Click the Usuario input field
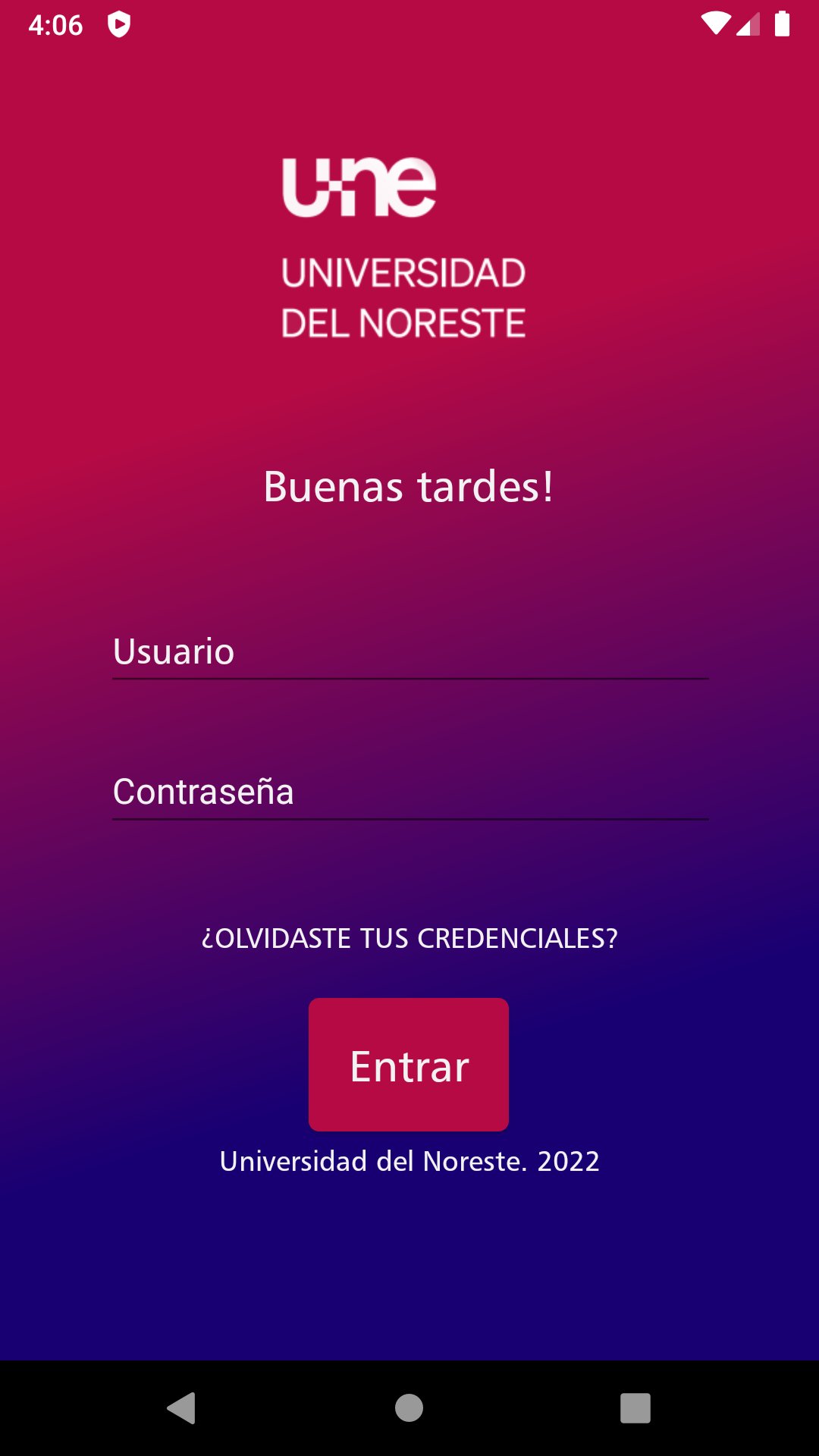Screen dimensions: 819x1456 tap(409, 651)
